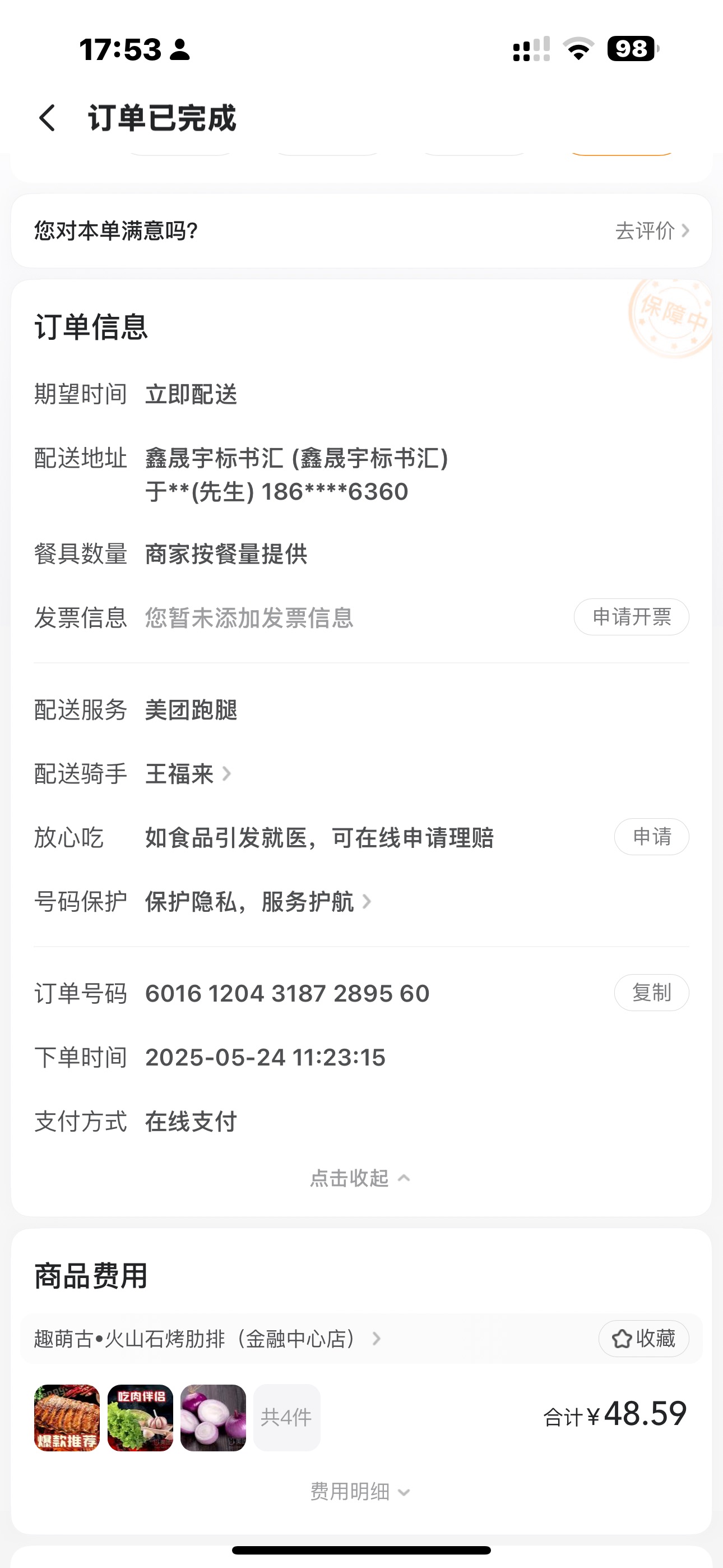The image size is (723, 1568).
Task: View the 共4件 items list
Action: 286,1418
